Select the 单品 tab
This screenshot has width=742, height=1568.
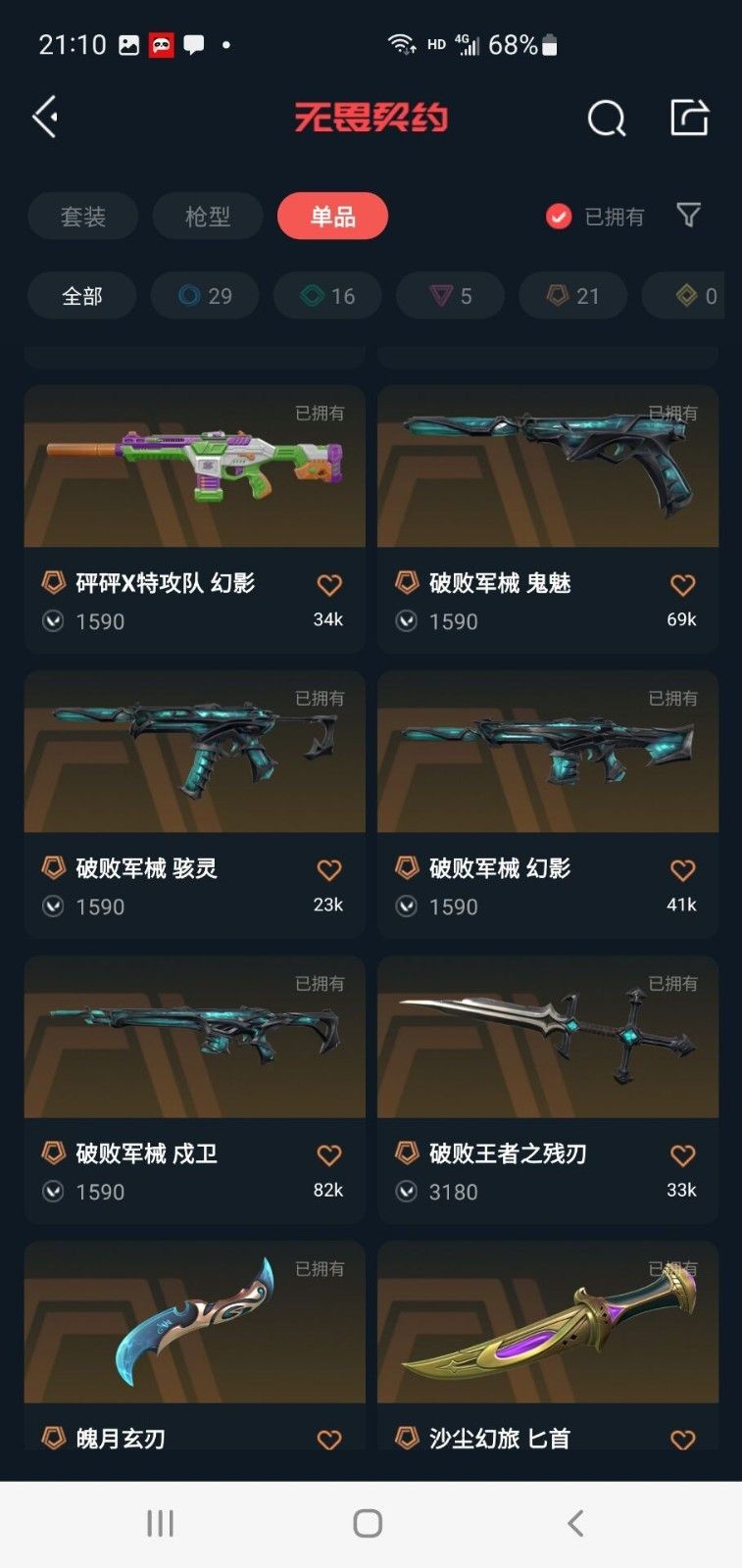332,217
